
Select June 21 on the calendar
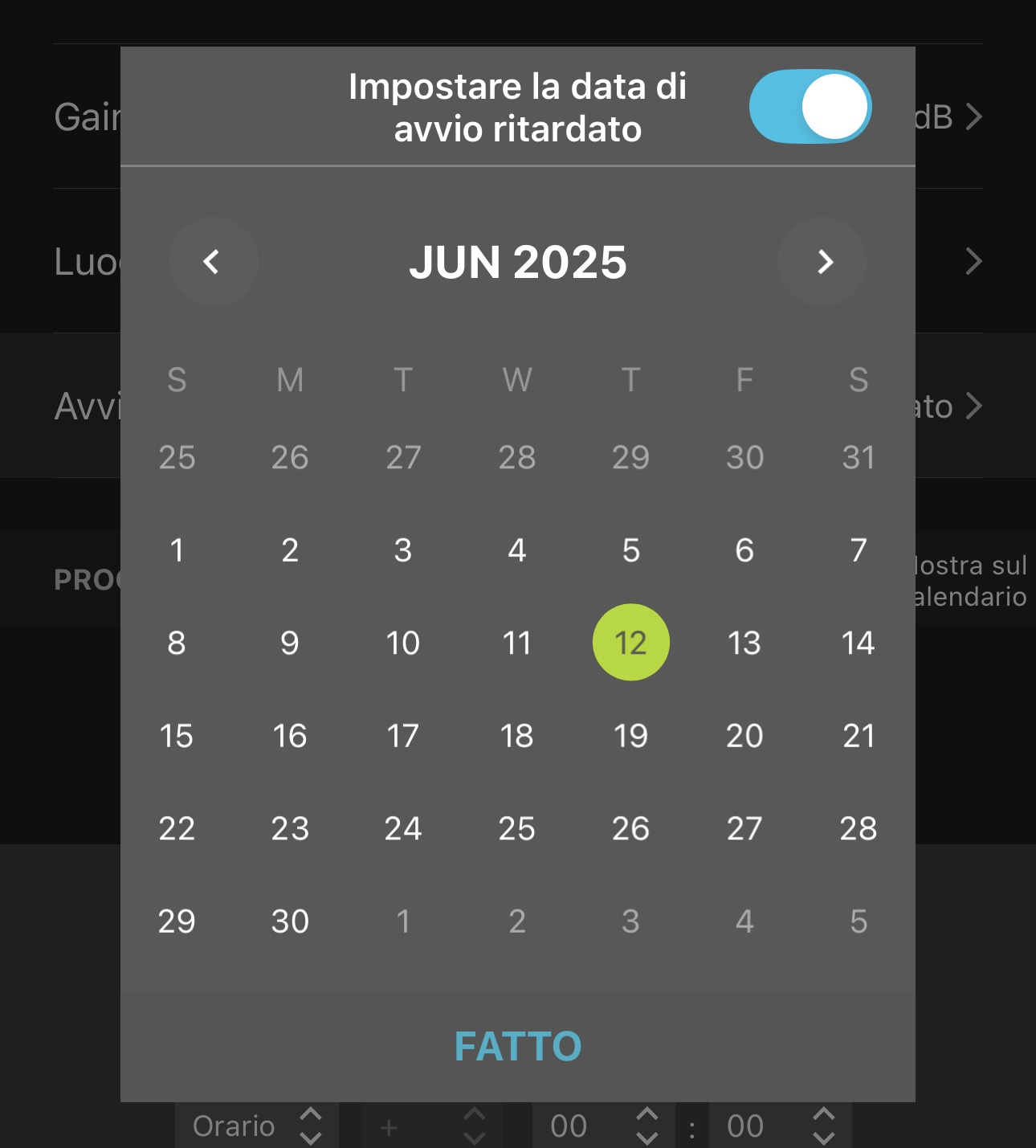pyautogui.click(x=859, y=736)
